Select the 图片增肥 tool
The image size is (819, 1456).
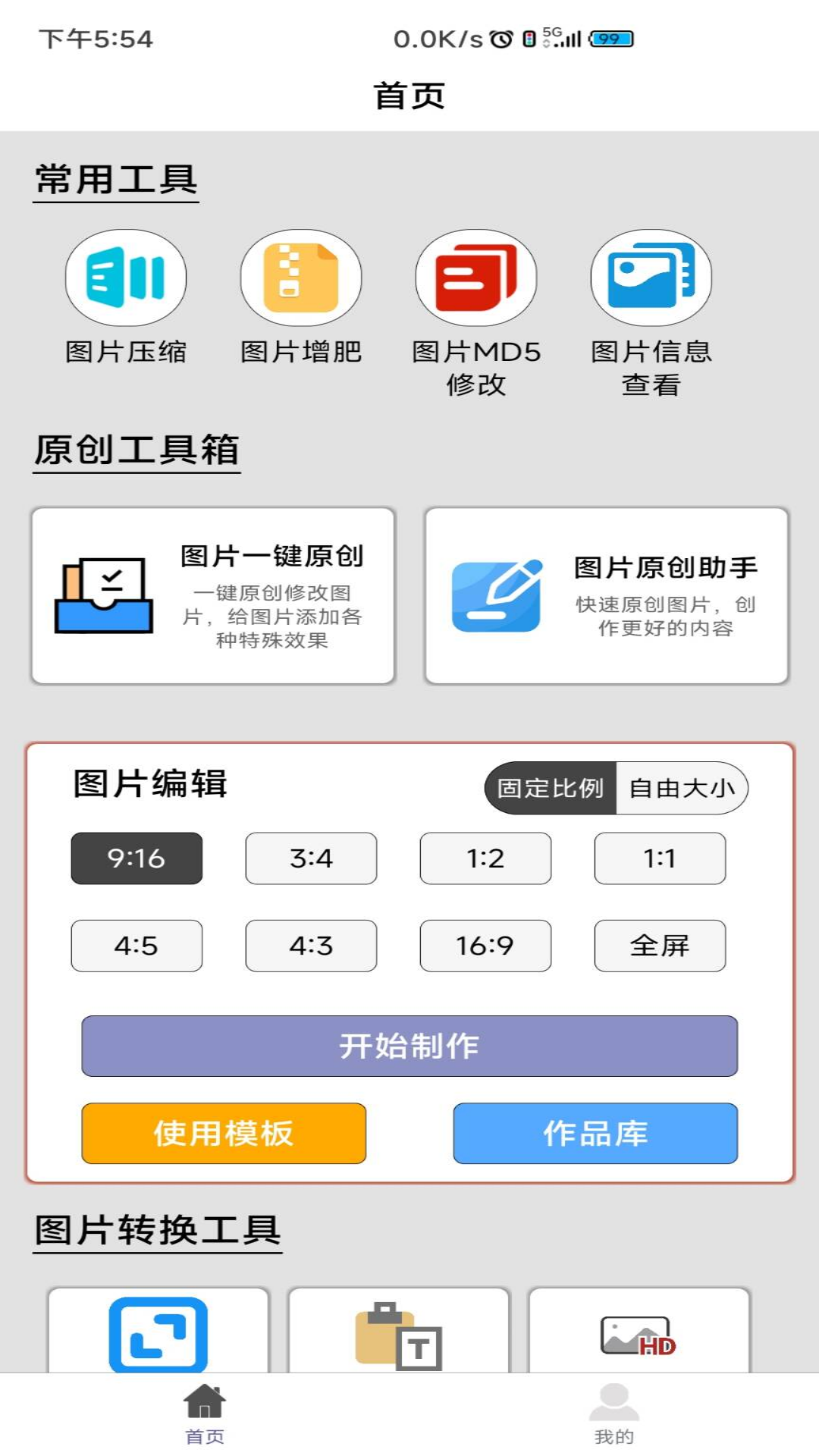point(300,278)
